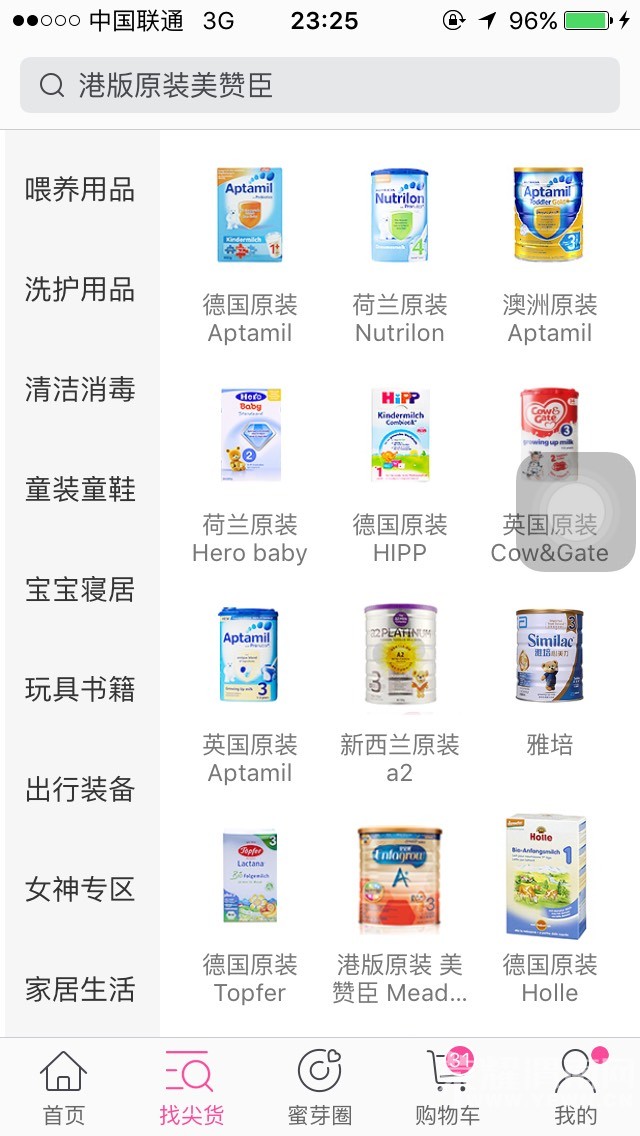Image resolution: width=640 pixels, height=1136 pixels.
Task: Open 澳洲原装 Aptamil products
Action: [549, 255]
